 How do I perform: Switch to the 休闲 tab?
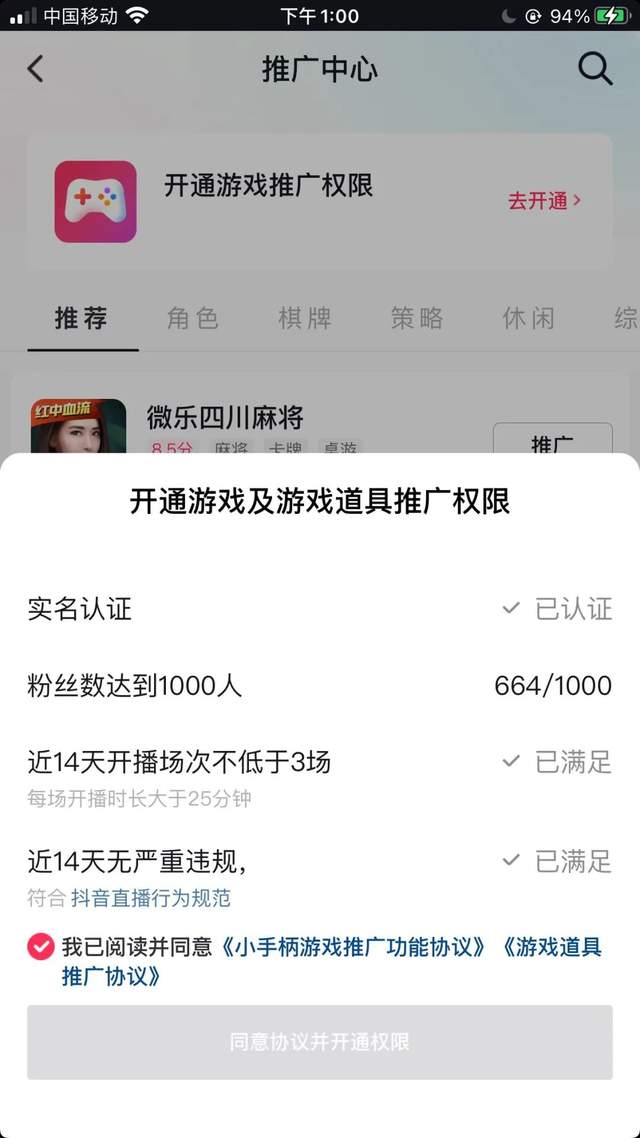pos(528,319)
